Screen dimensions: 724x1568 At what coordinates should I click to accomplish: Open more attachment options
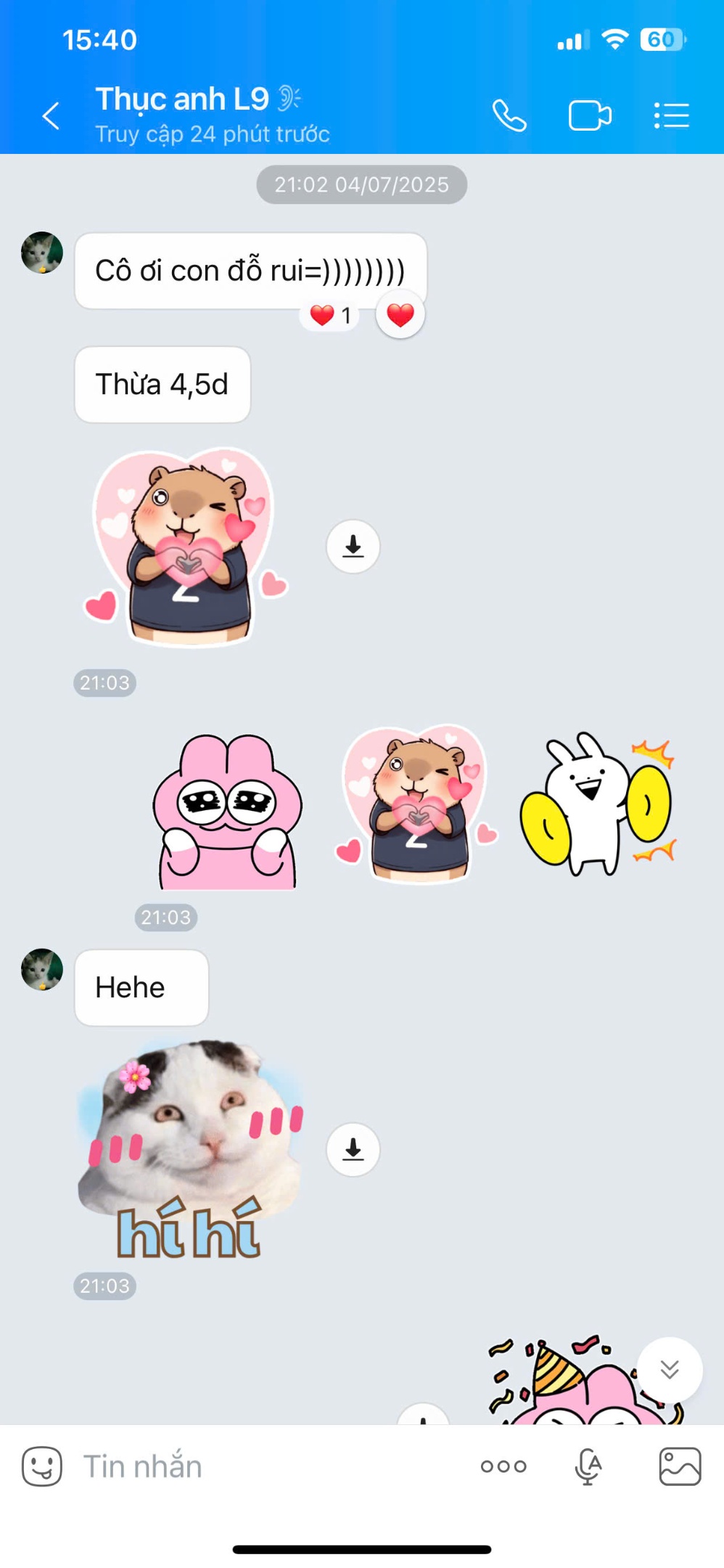(503, 1466)
